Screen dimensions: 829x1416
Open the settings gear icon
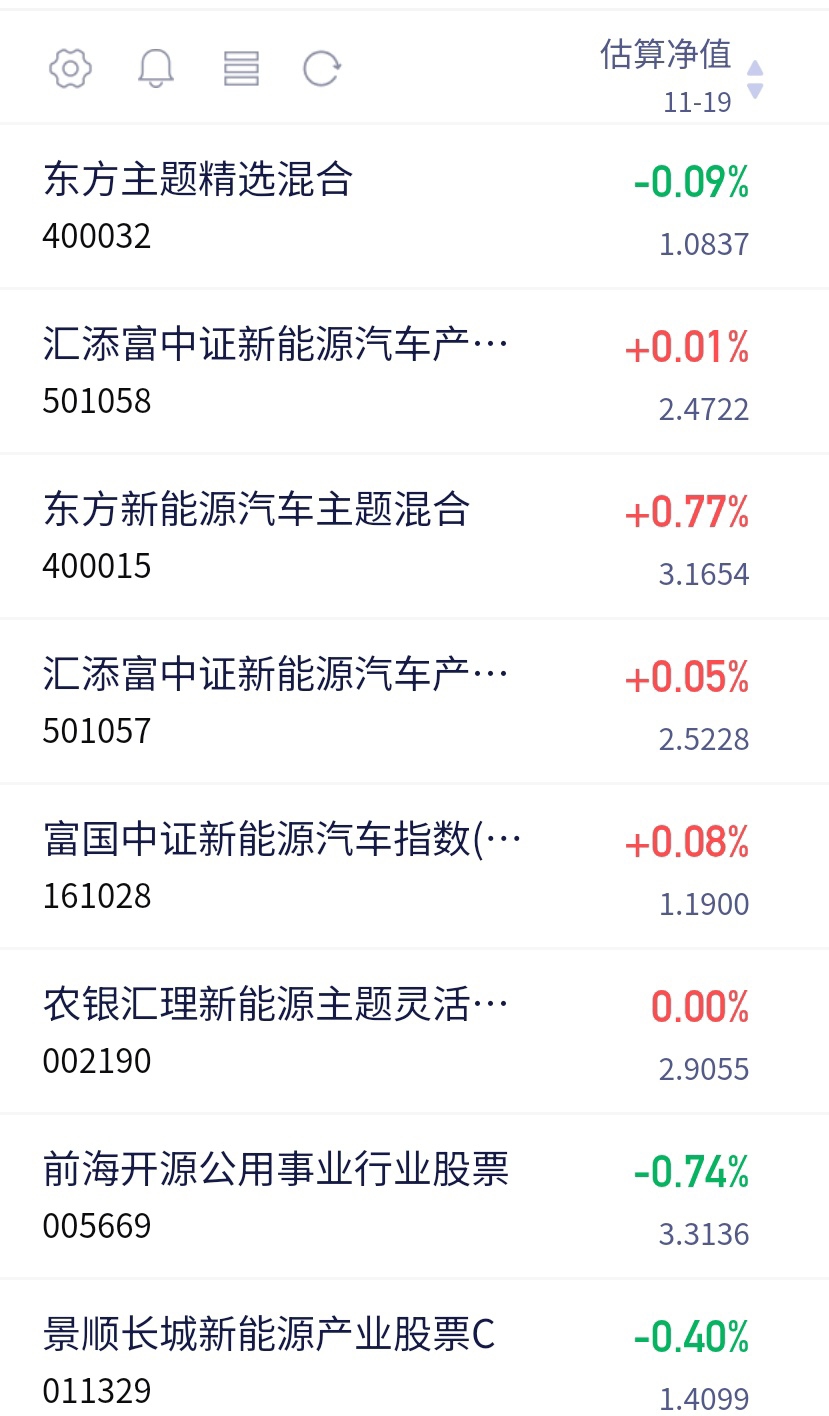click(x=71, y=69)
